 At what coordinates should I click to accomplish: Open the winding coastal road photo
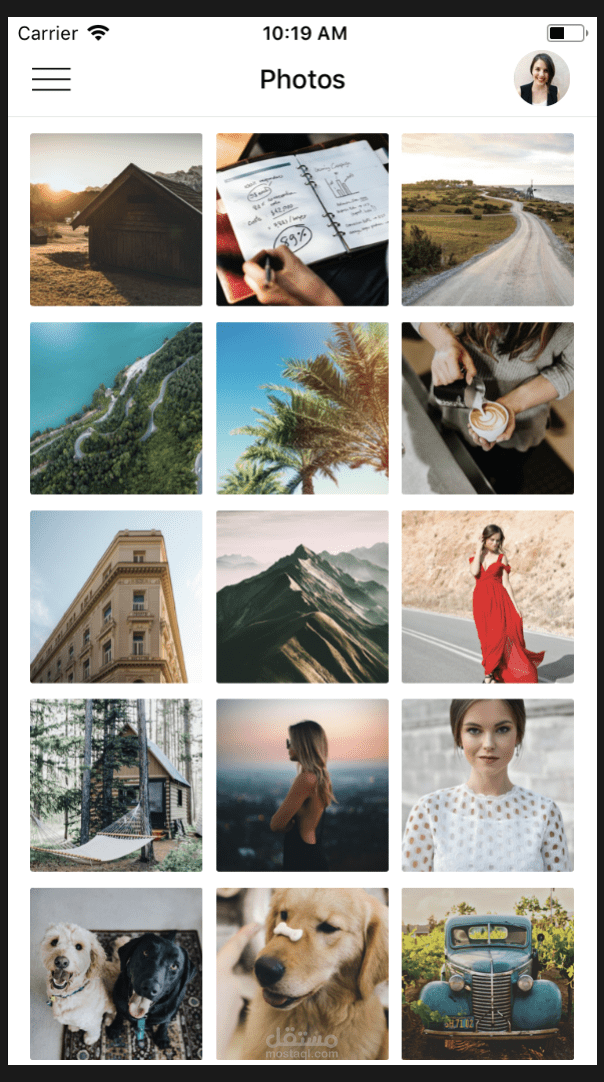488,219
